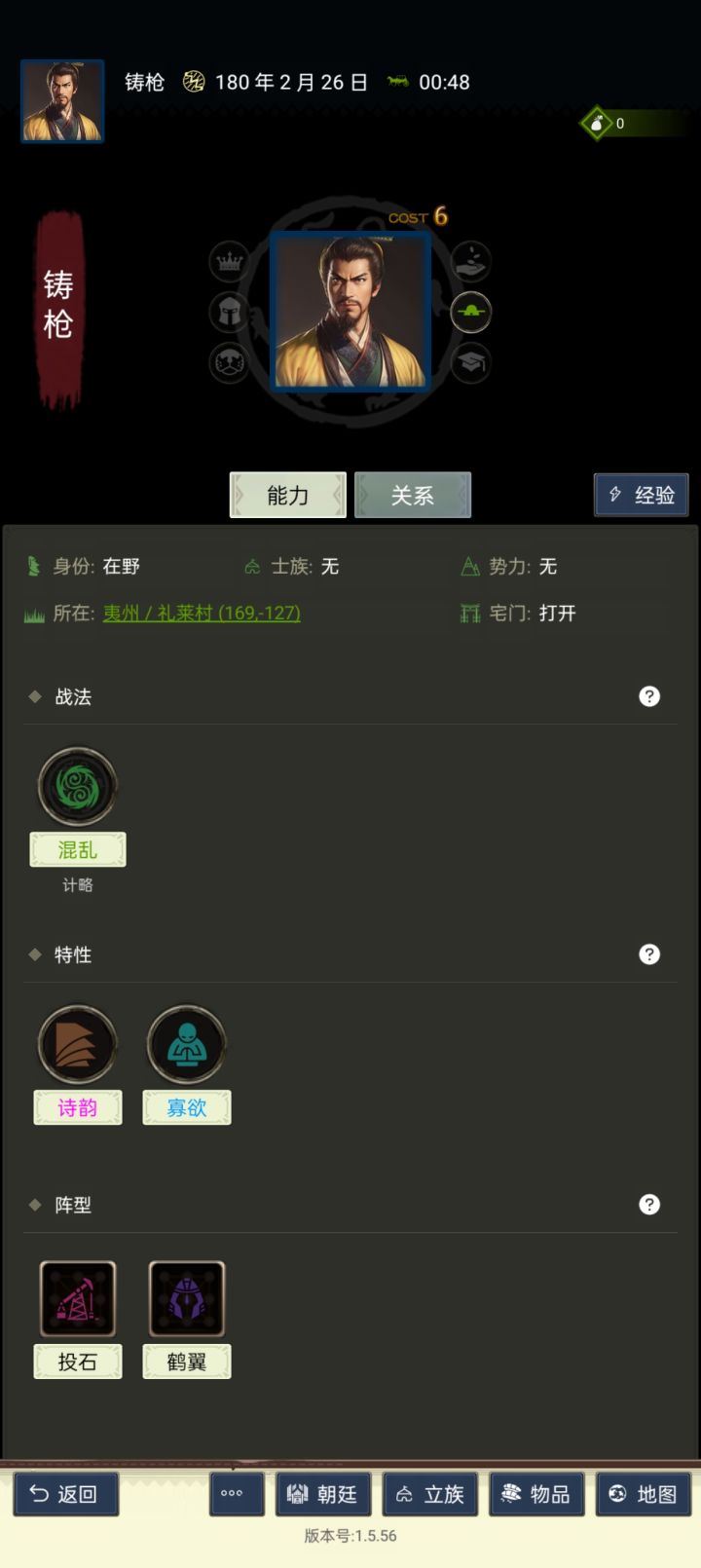Select the 投石 formation icon
The width and height of the screenshot is (701, 1568).
pos(77,1297)
